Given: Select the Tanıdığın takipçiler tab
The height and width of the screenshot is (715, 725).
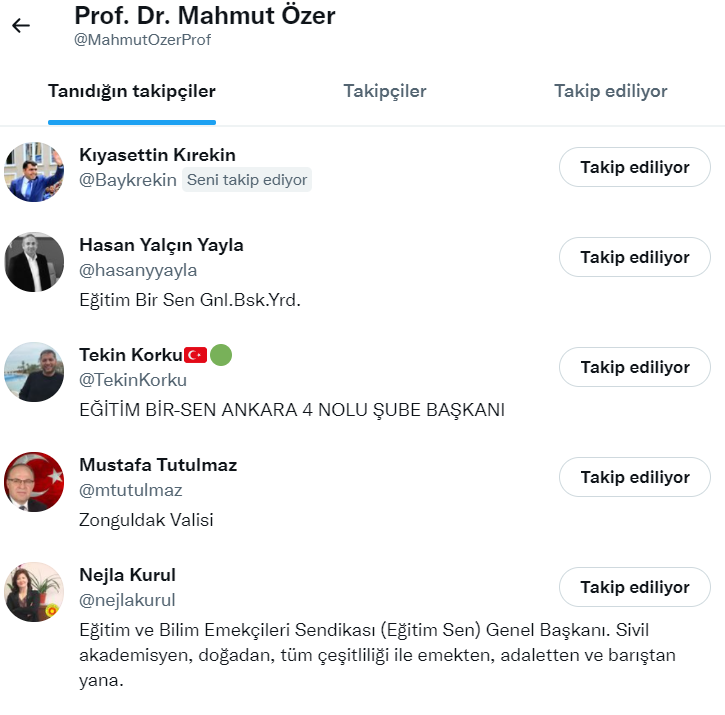Looking at the screenshot, I should tap(132, 91).
